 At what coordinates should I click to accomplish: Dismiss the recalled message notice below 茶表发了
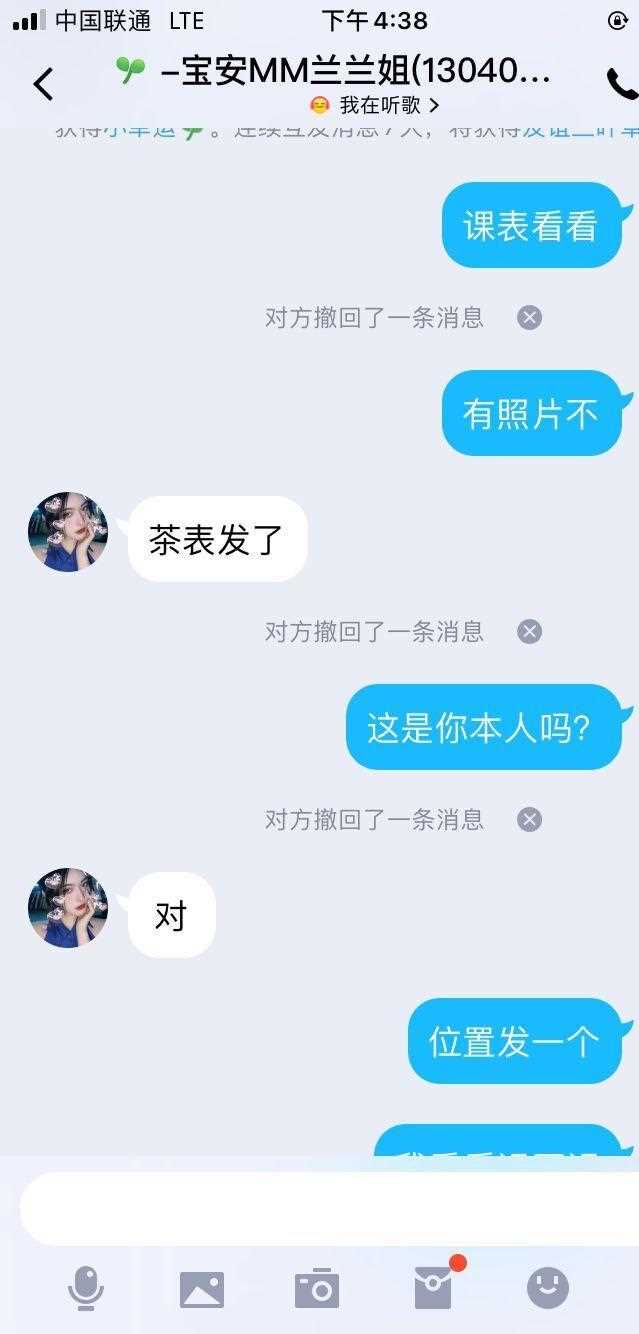point(529,632)
